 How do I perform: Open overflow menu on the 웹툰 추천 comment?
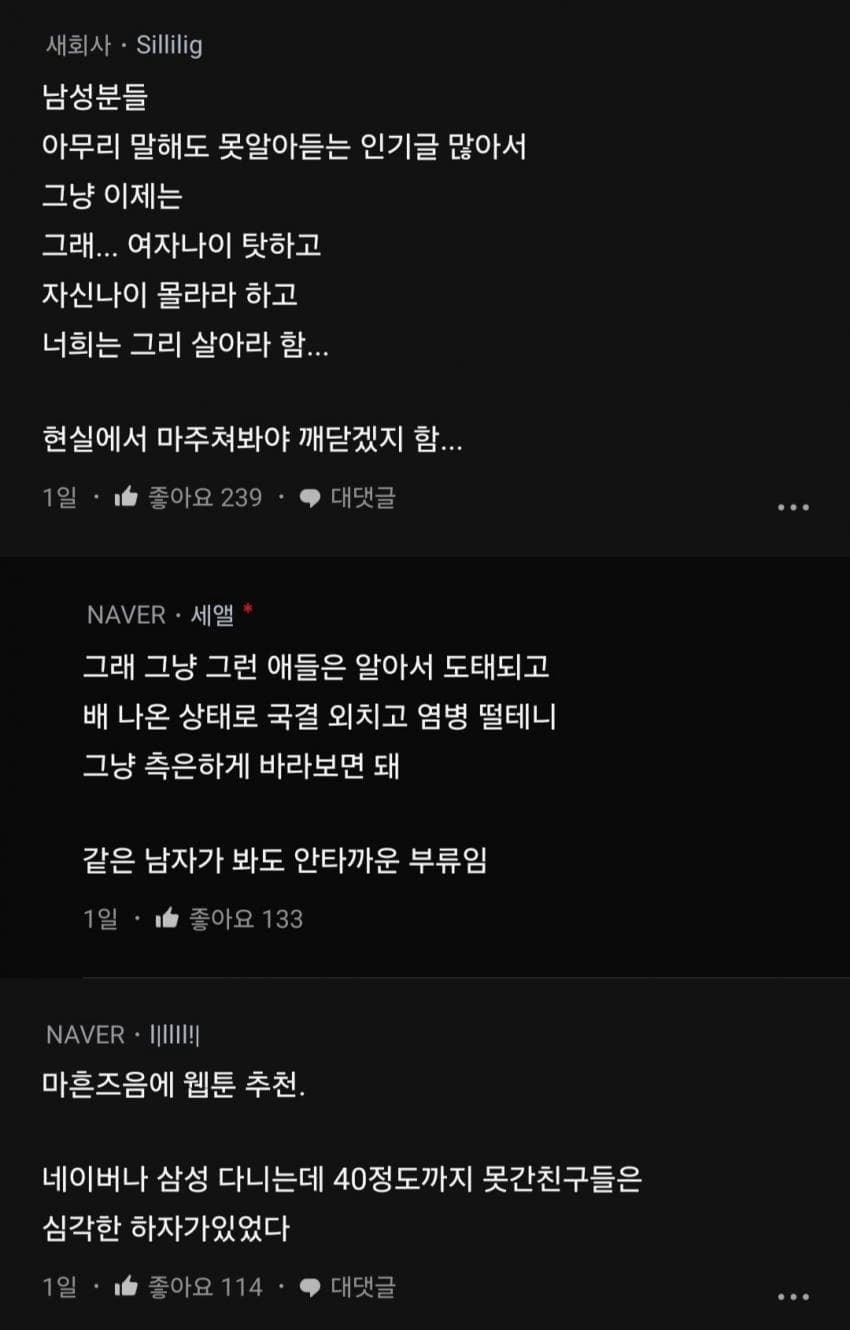793,1296
